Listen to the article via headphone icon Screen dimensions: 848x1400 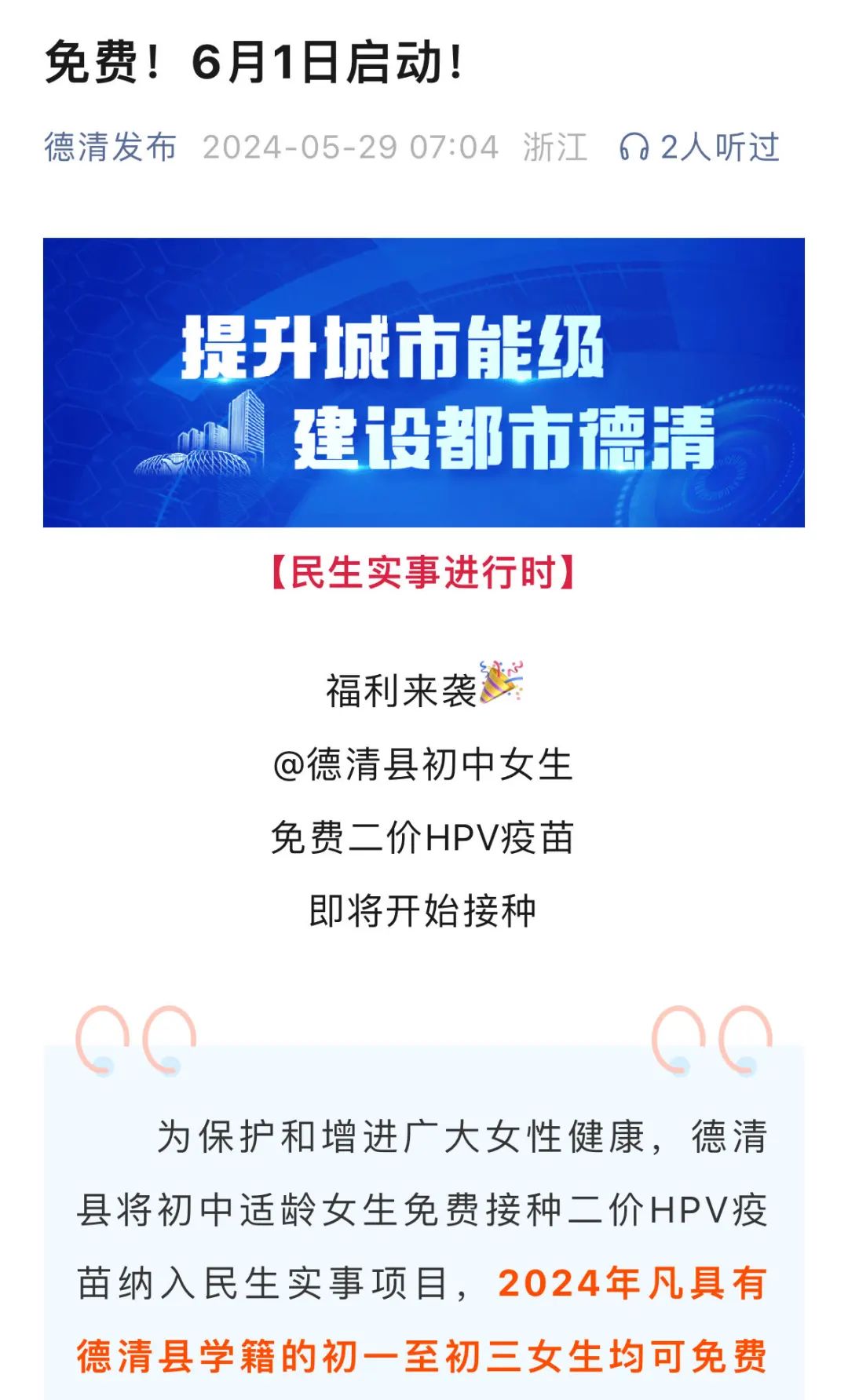click(x=634, y=147)
